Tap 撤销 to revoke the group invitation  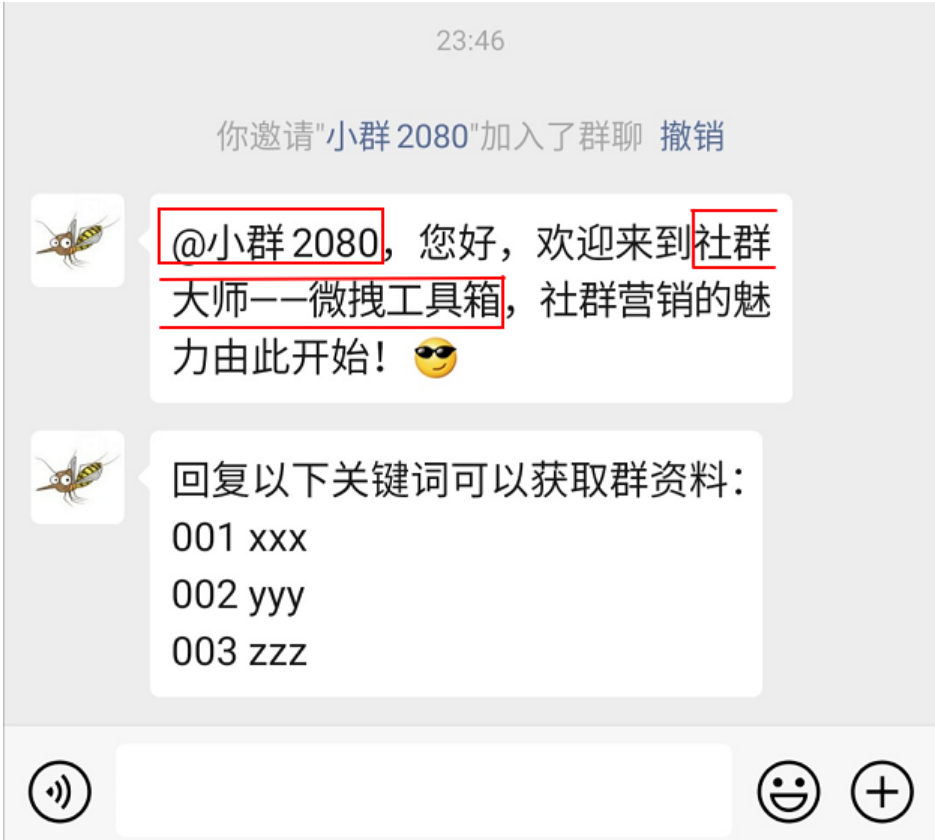coord(691,137)
